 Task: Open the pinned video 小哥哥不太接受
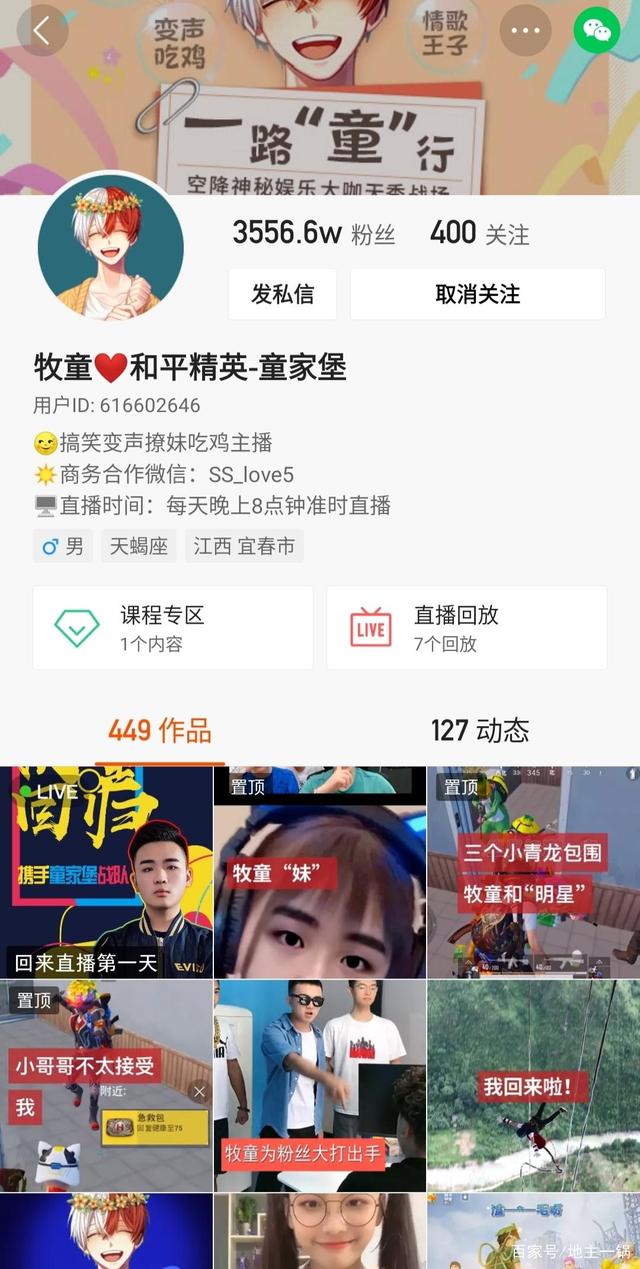coord(106,1085)
